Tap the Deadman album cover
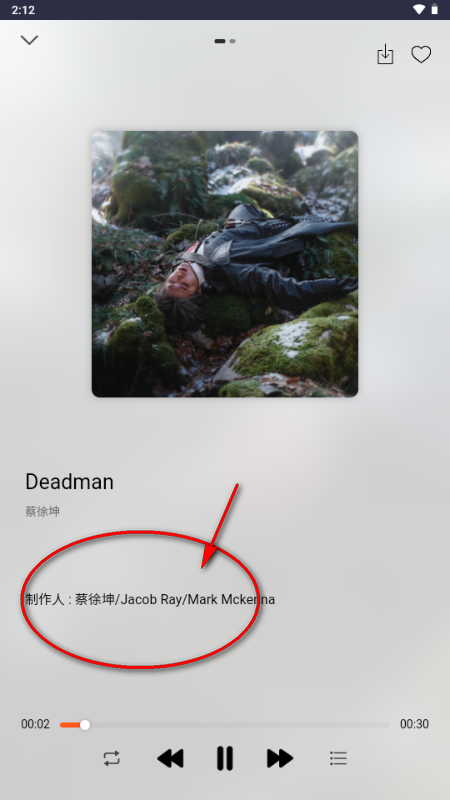 tap(224, 264)
